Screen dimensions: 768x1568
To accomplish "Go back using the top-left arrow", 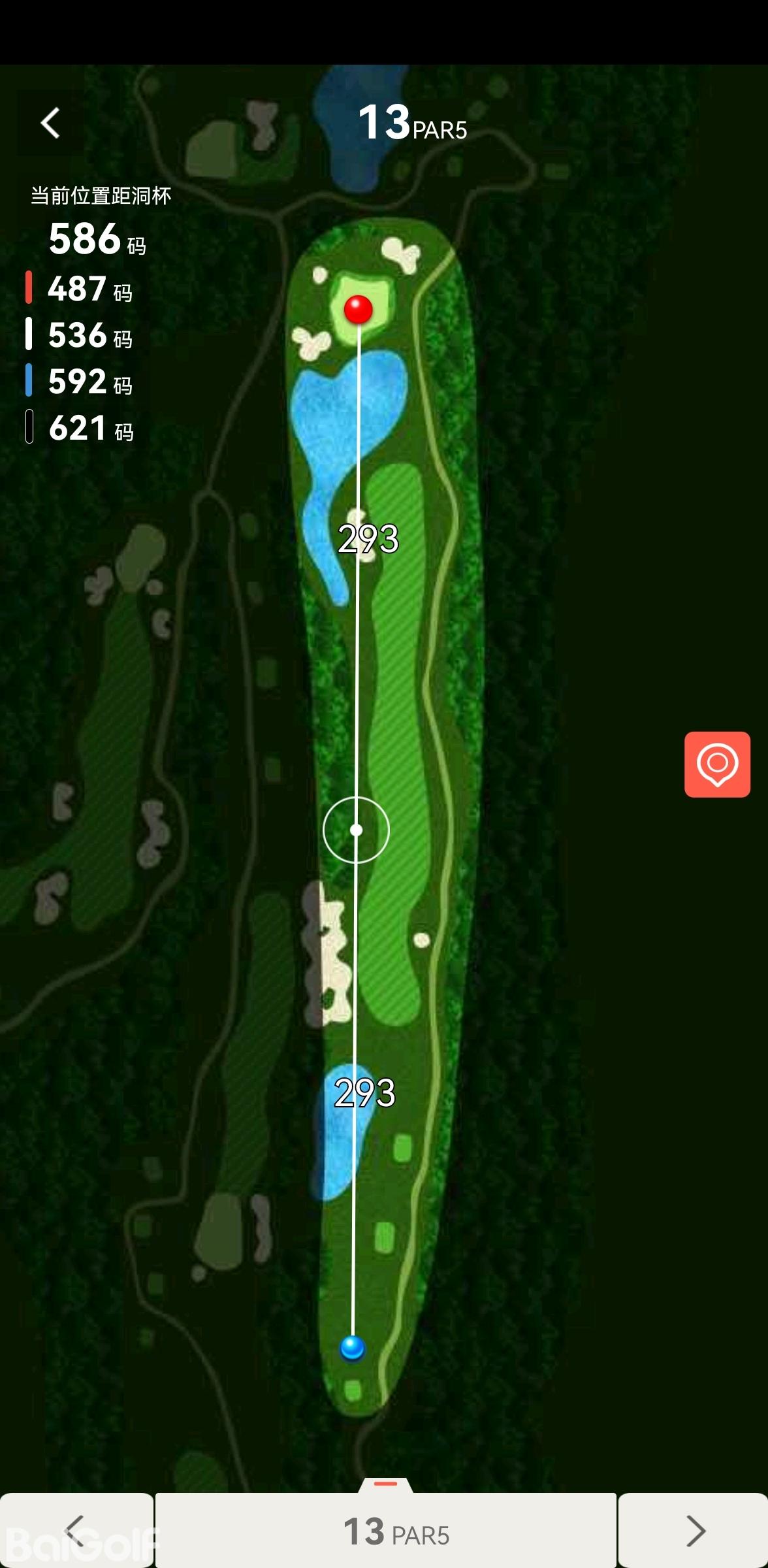I will click(x=51, y=123).
